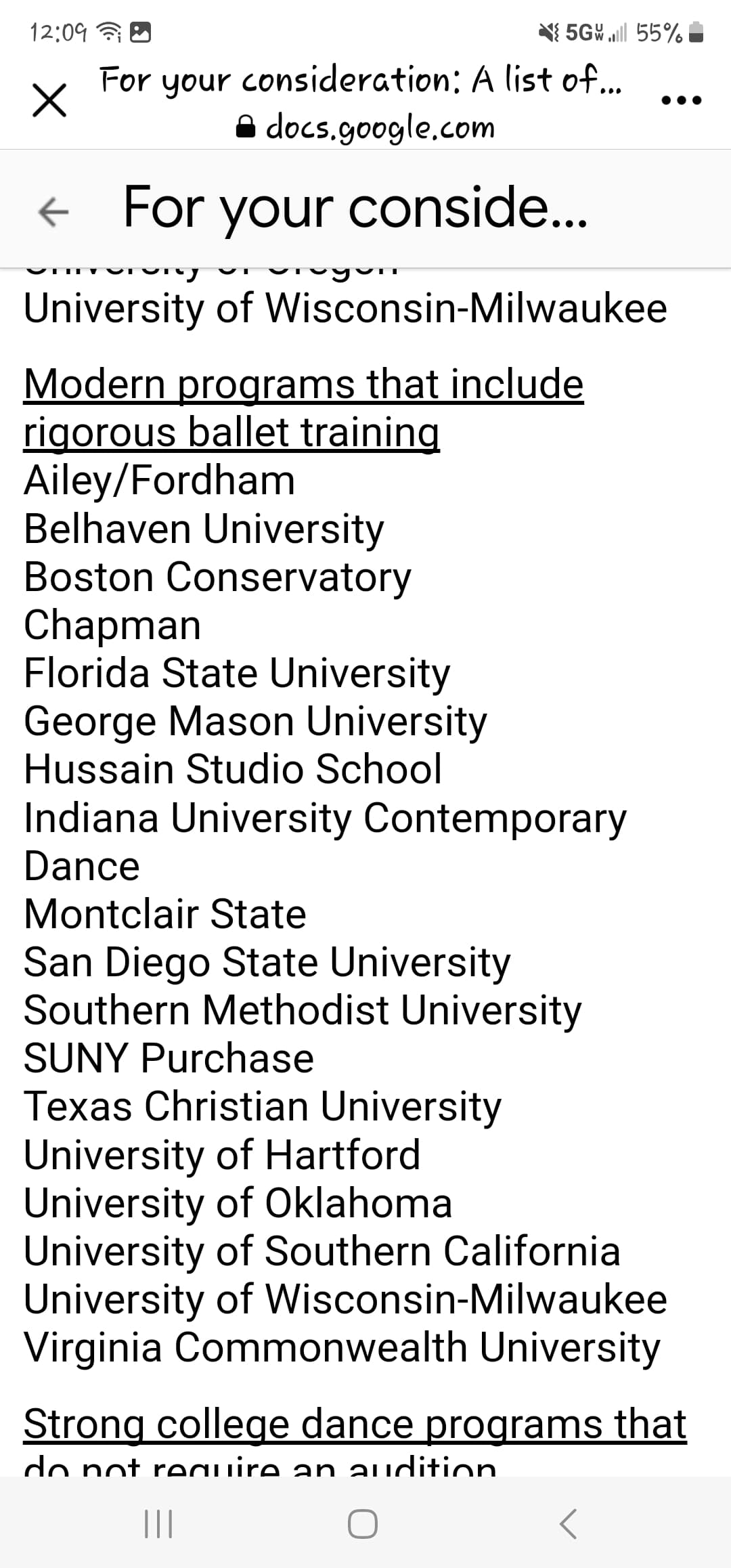Go to the home screen
731x1568 pixels.
363,1524
